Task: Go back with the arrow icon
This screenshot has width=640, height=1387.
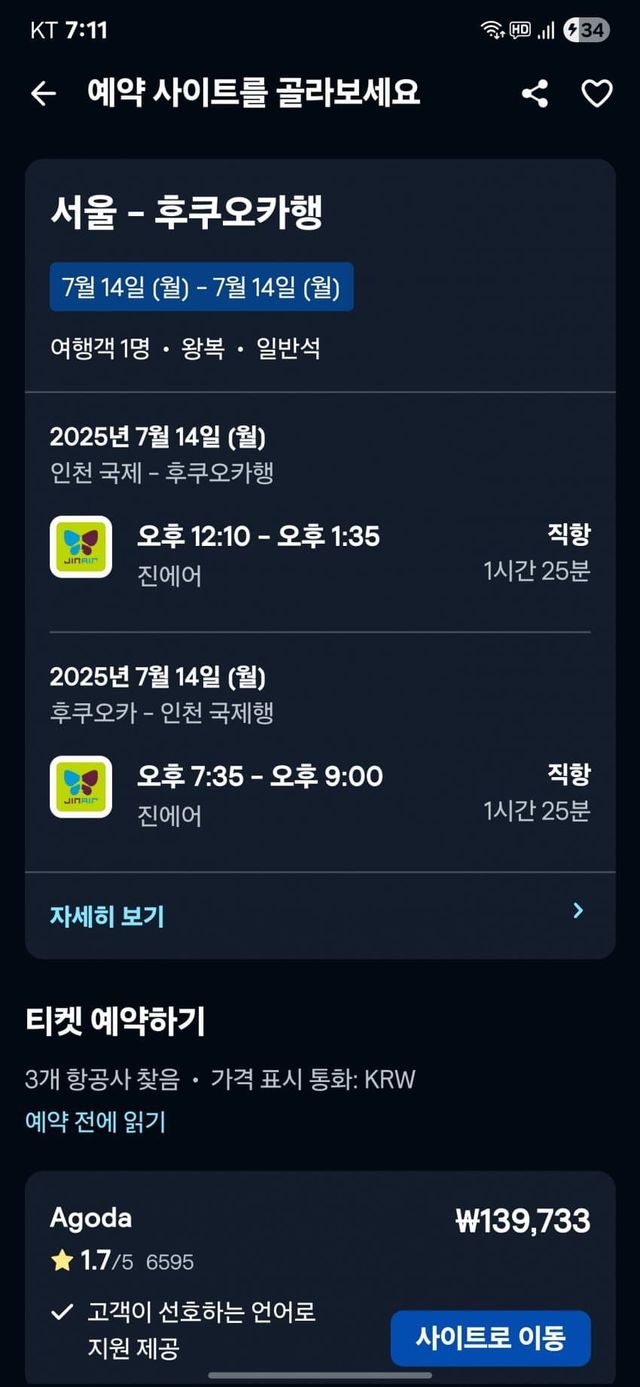Action: [43, 94]
